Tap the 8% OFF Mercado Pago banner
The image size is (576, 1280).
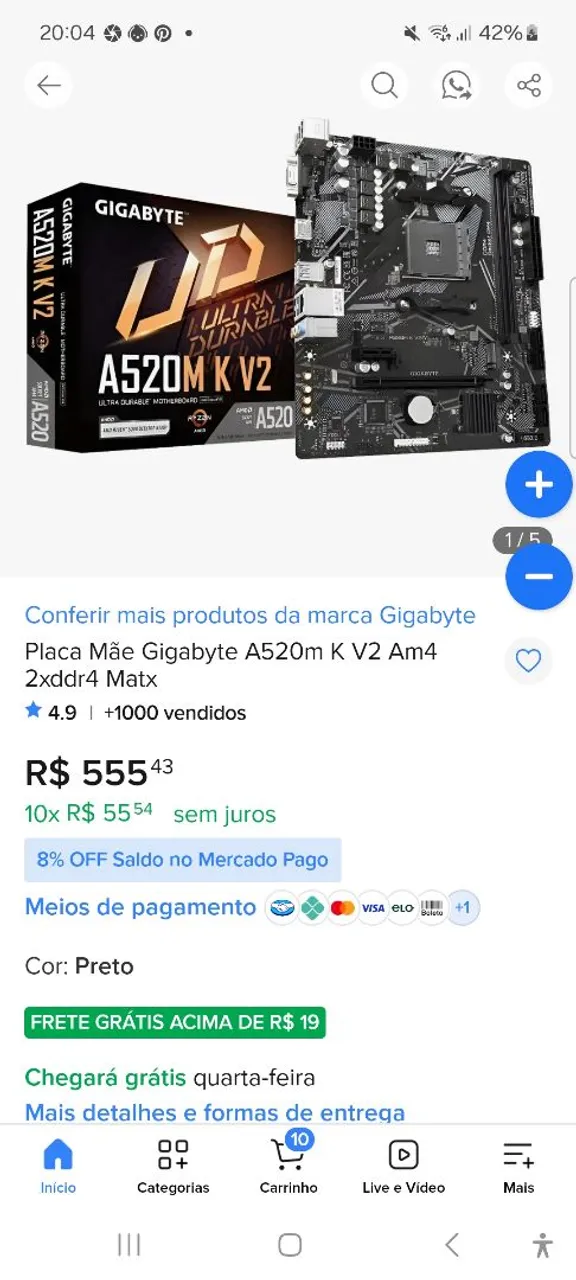183,860
